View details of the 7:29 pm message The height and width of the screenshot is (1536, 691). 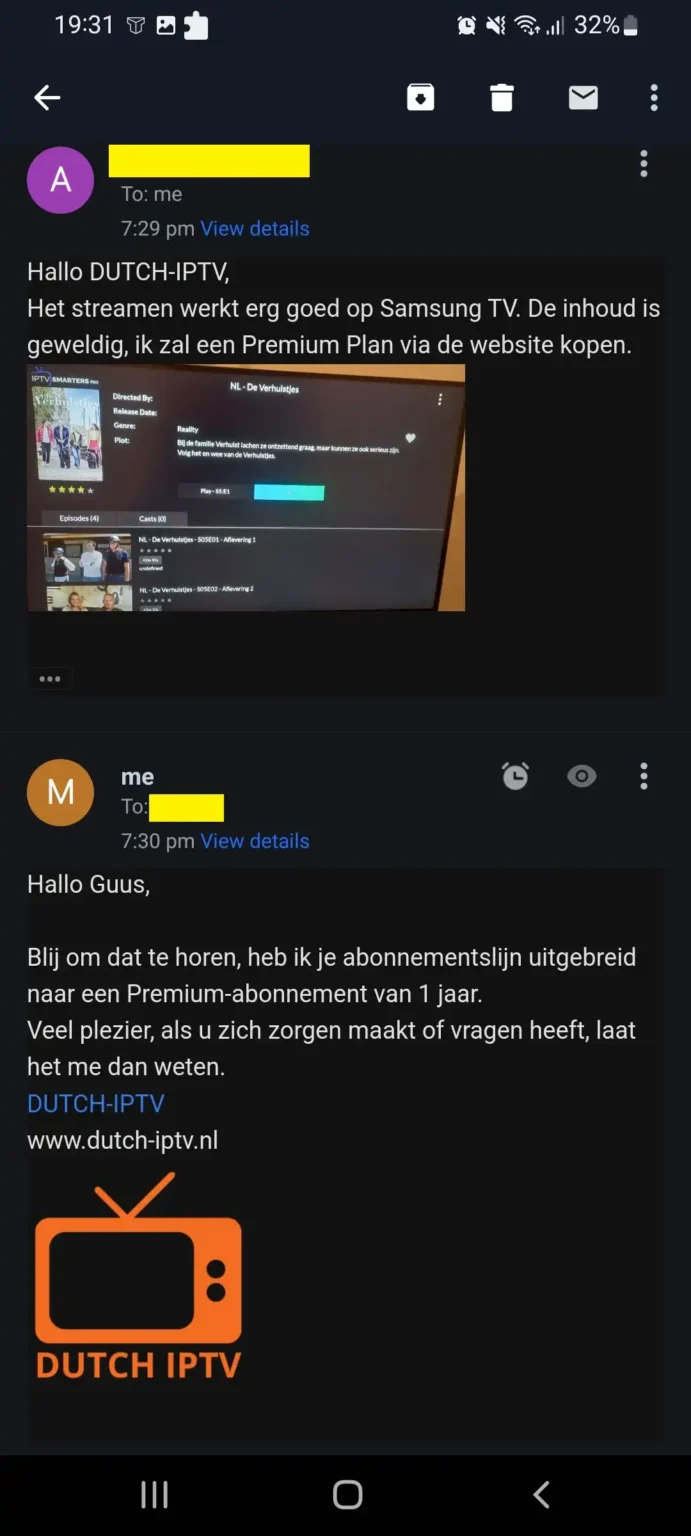pyautogui.click(x=255, y=228)
